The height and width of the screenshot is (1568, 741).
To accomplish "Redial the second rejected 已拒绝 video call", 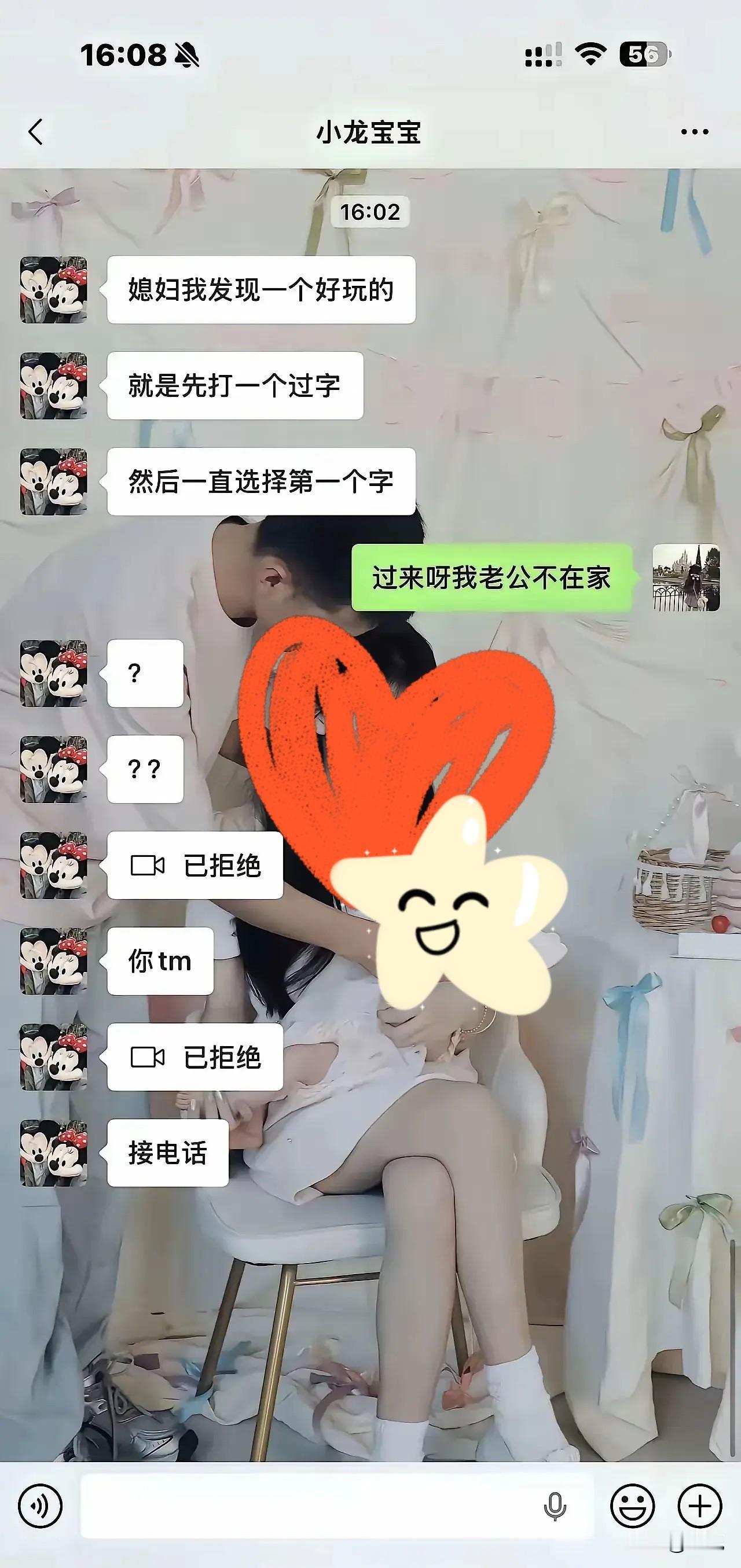I will pos(195,1057).
